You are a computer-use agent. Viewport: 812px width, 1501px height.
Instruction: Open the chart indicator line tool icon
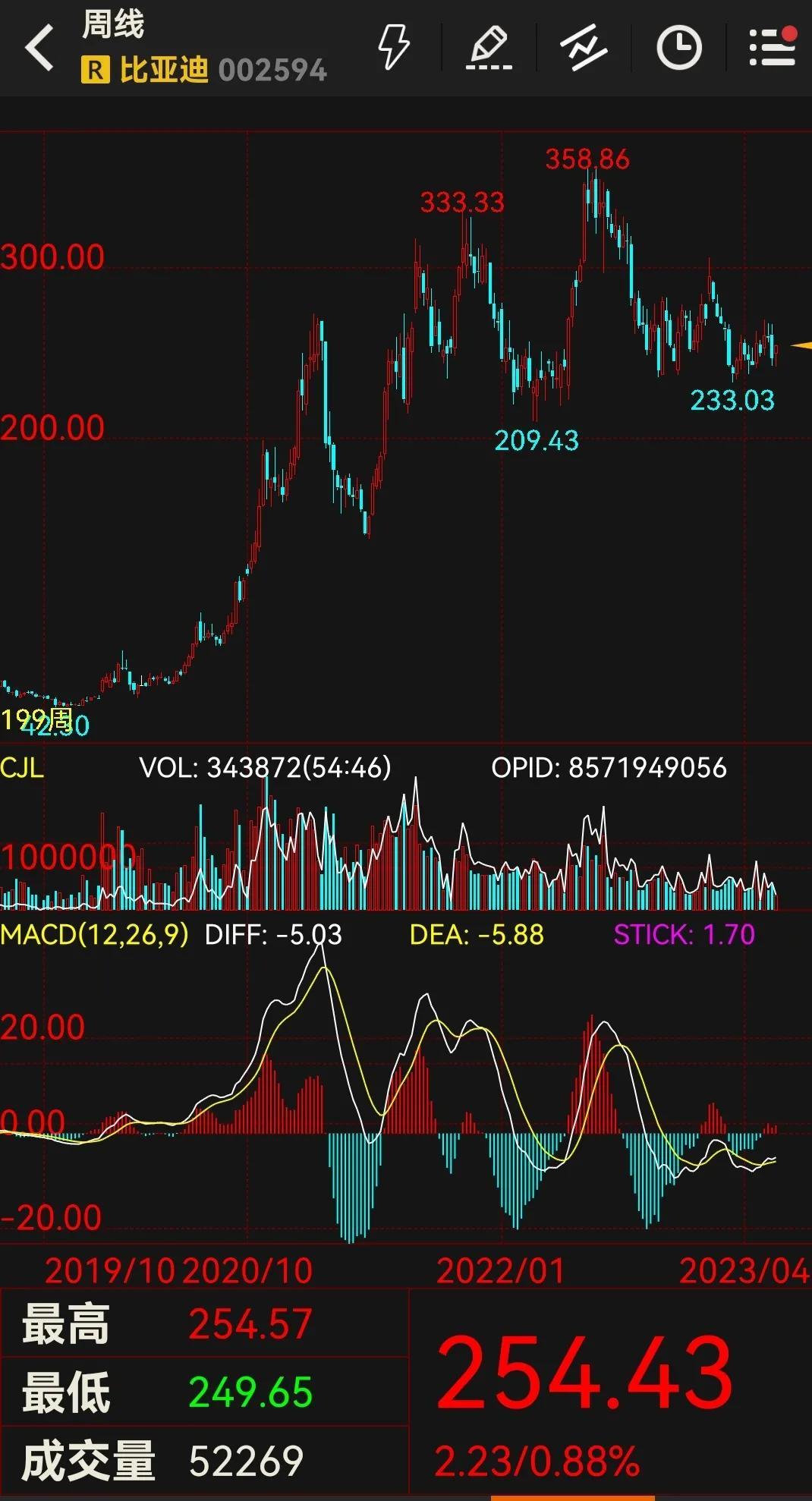pyautogui.click(x=584, y=48)
